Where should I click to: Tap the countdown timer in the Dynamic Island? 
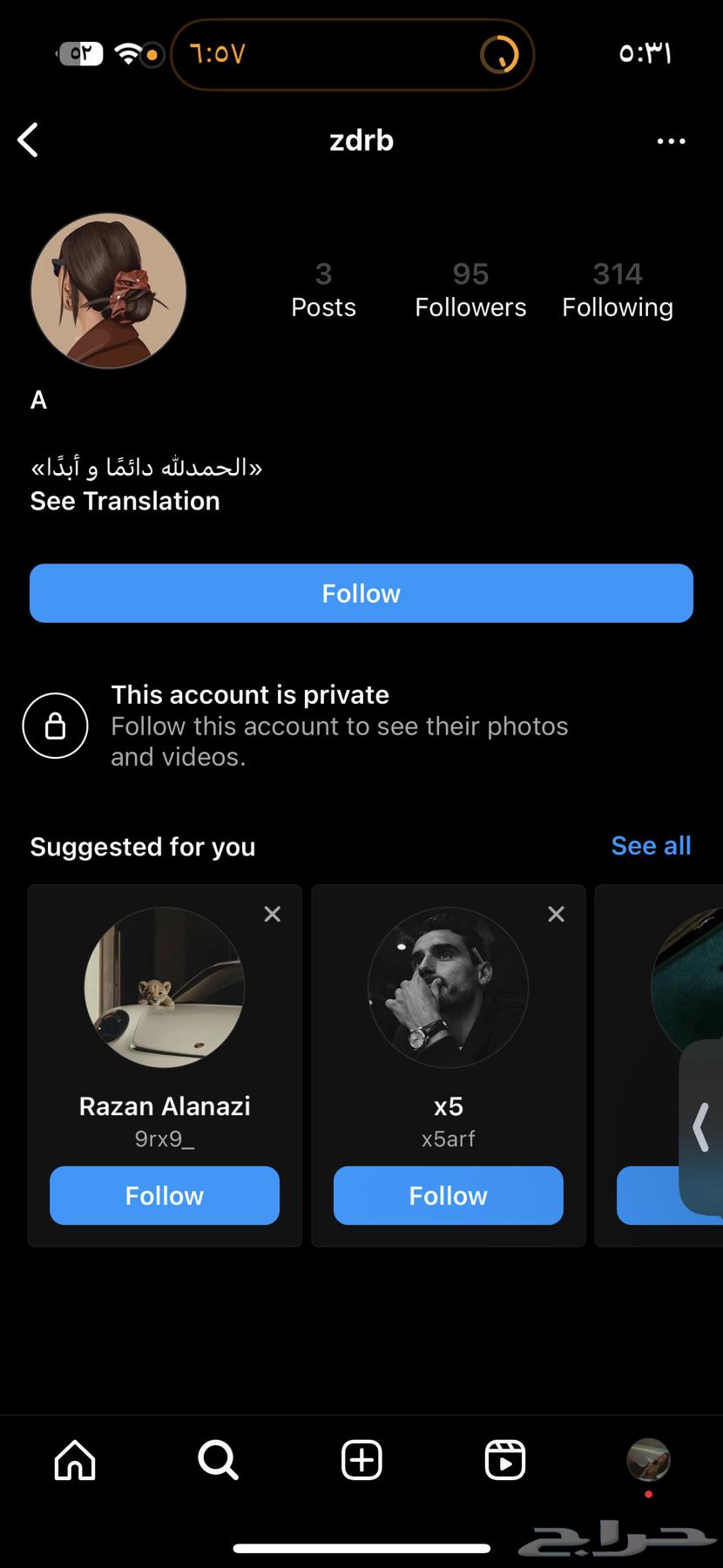click(353, 54)
